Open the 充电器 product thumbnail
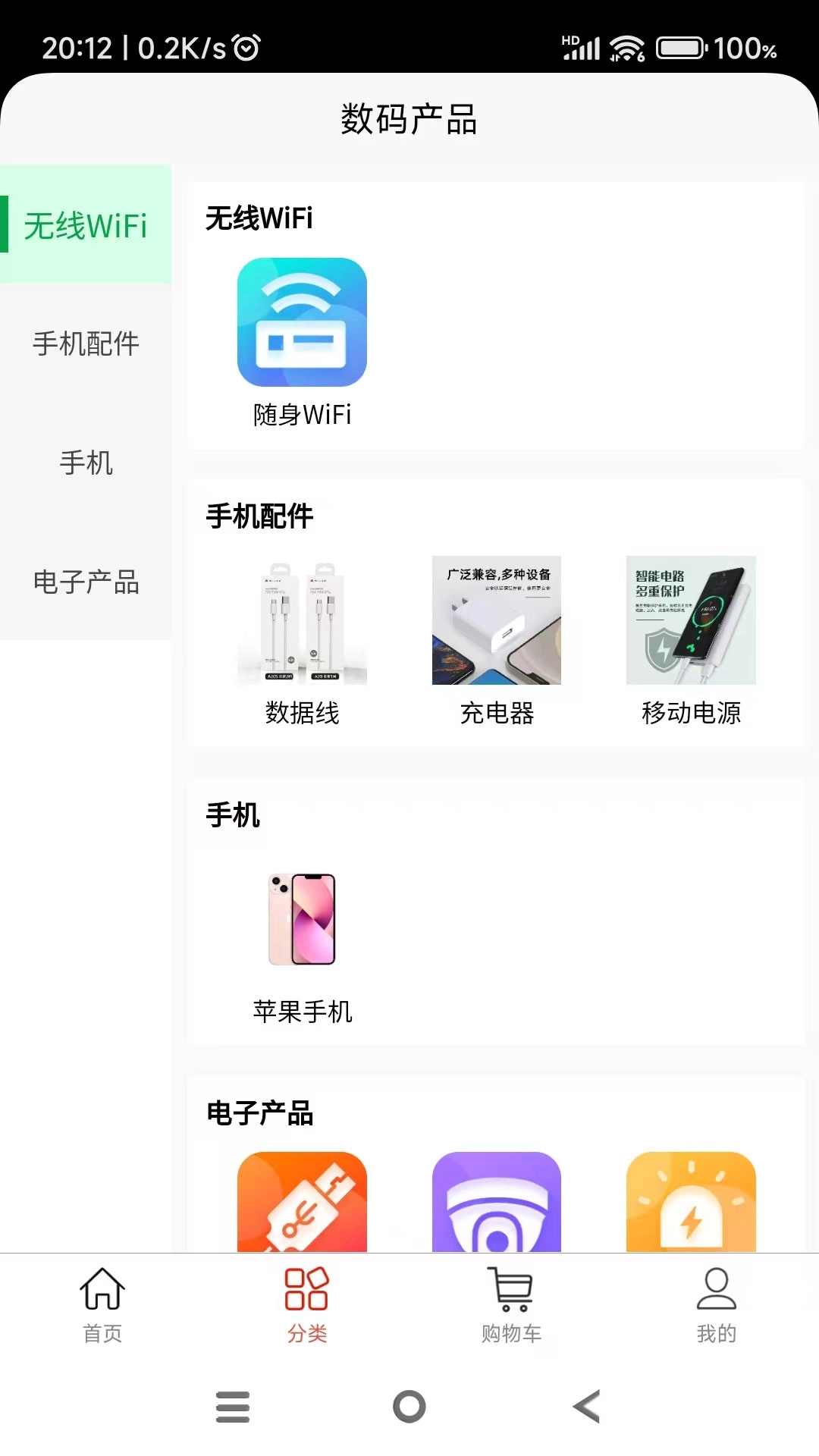Screen dimensions: 819x1456 tap(497, 622)
